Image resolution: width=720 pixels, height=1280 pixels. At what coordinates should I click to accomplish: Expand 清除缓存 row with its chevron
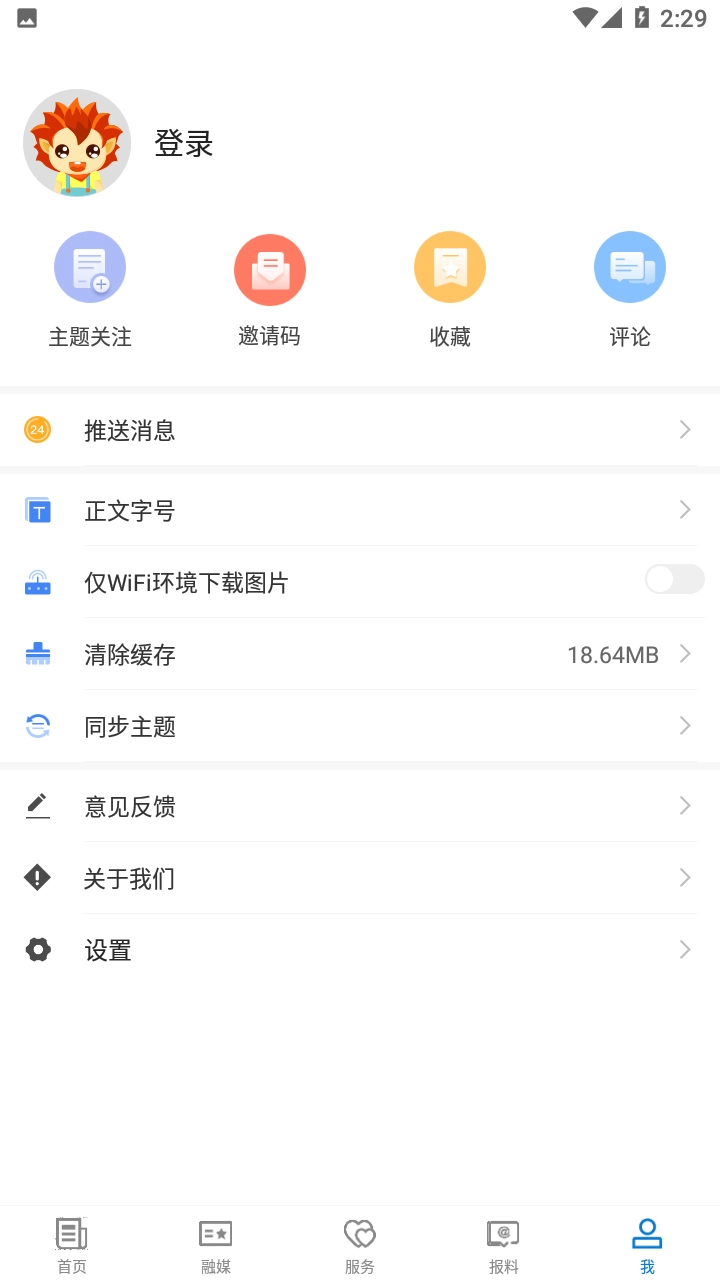(x=684, y=654)
